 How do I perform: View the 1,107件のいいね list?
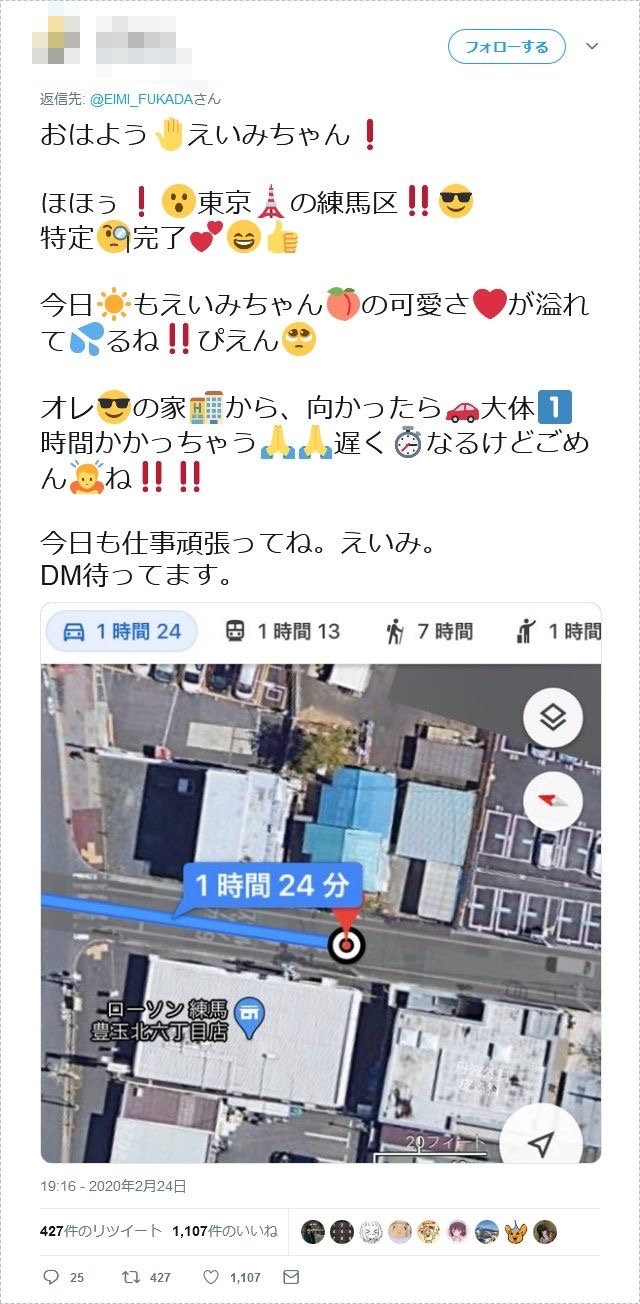(225, 1231)
